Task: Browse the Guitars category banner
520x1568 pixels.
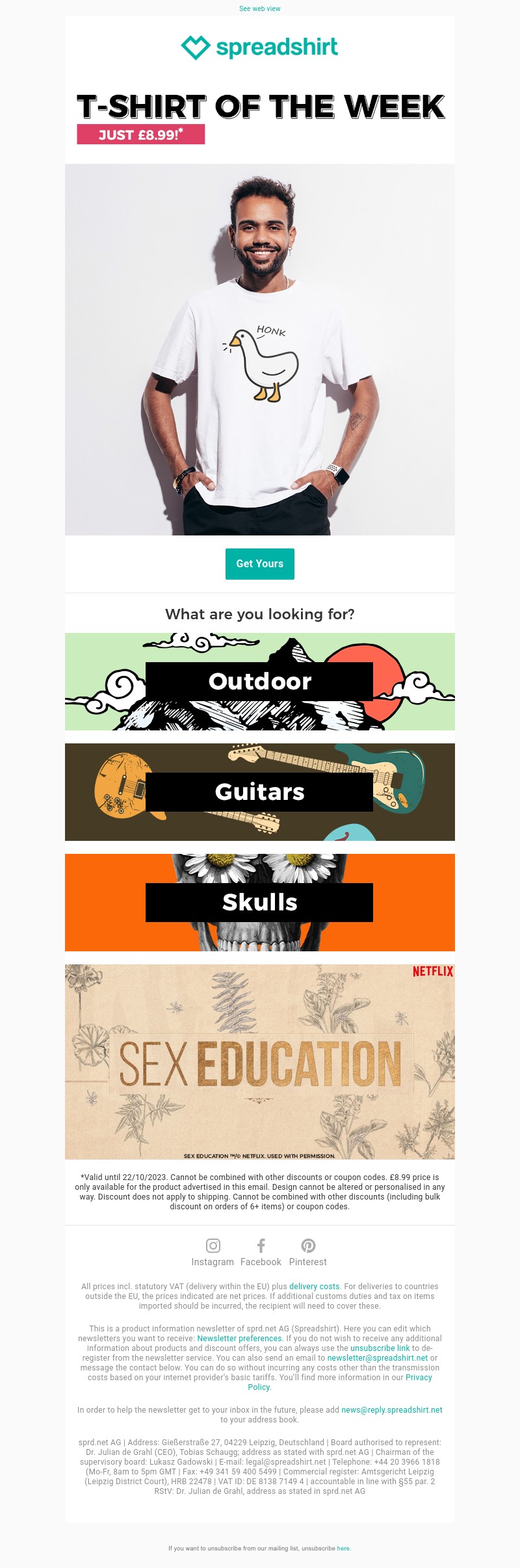Action: (x=259, y=791)
